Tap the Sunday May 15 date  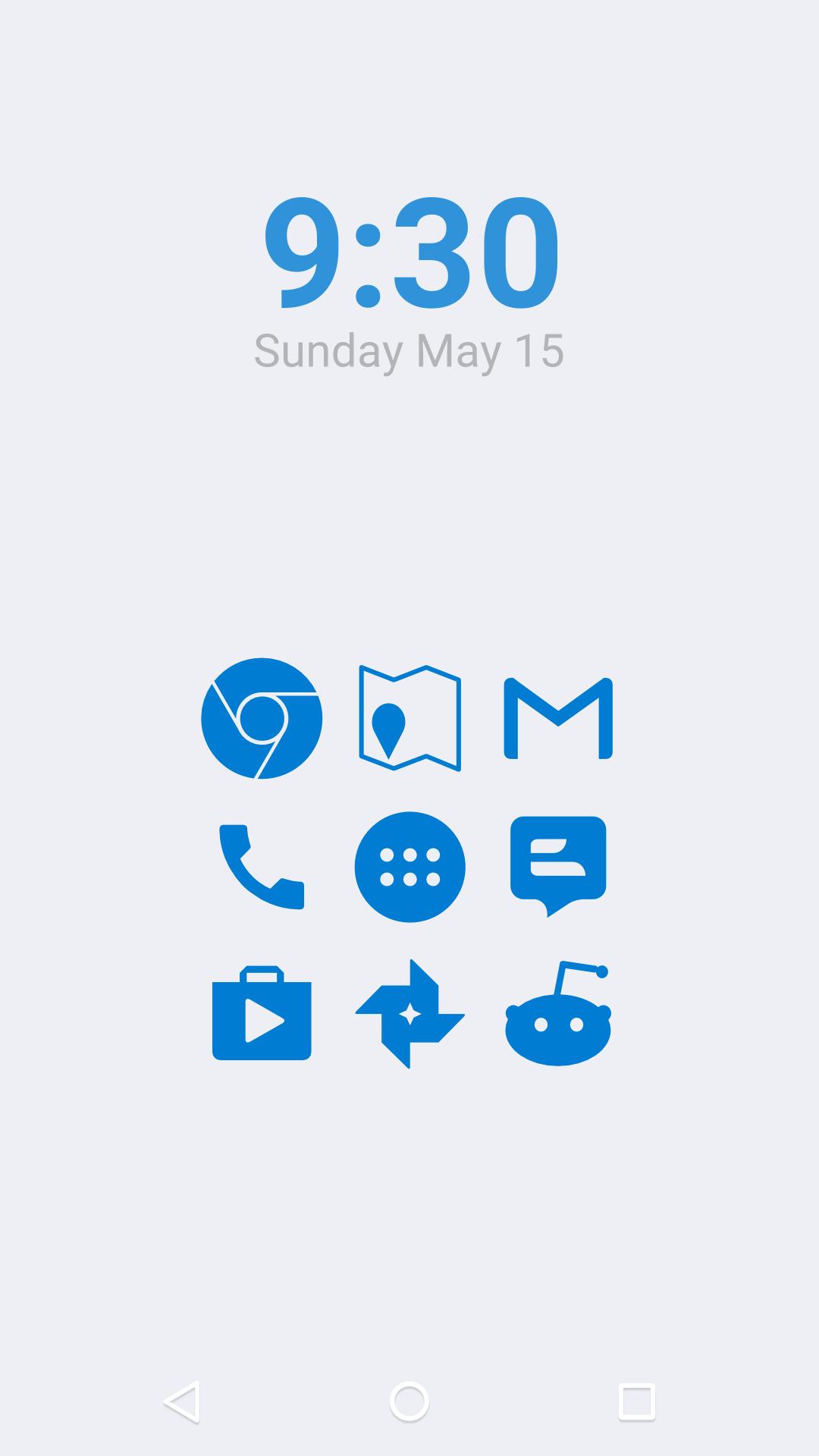click(x=409, y=350)
